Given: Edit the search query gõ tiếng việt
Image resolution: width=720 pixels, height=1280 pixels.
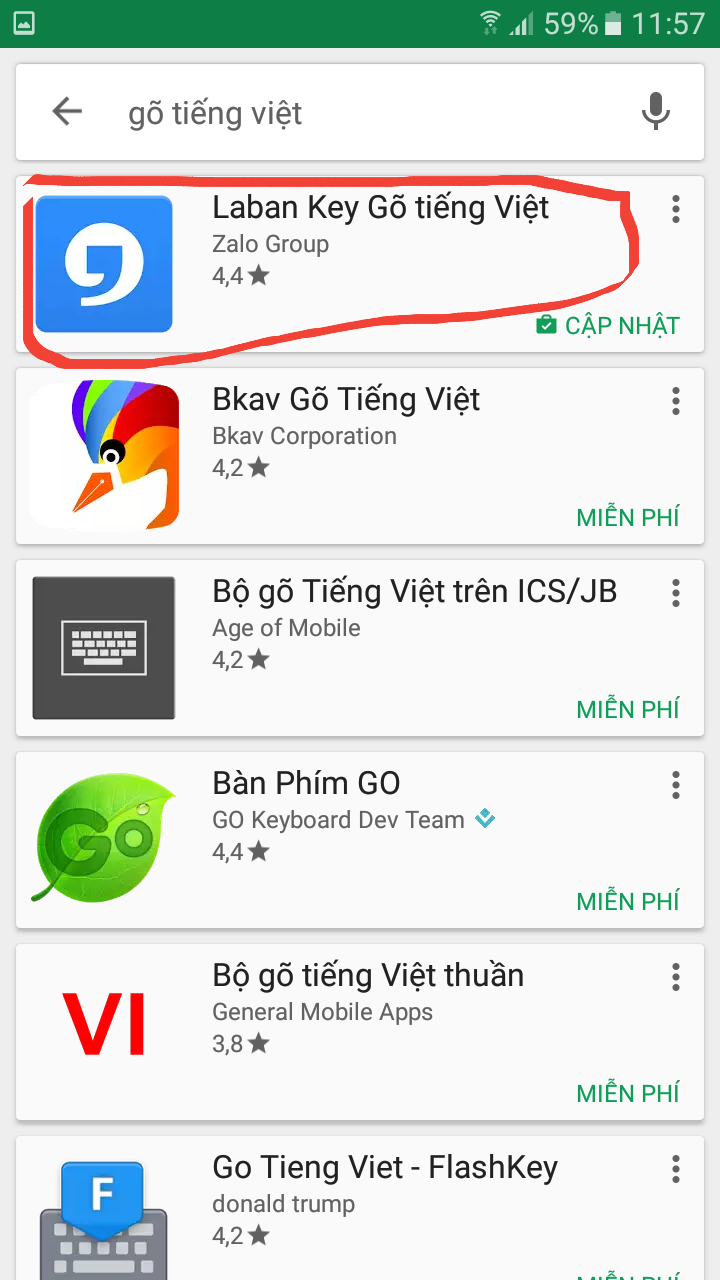Looking at the screenshot, I should point(350,113).
